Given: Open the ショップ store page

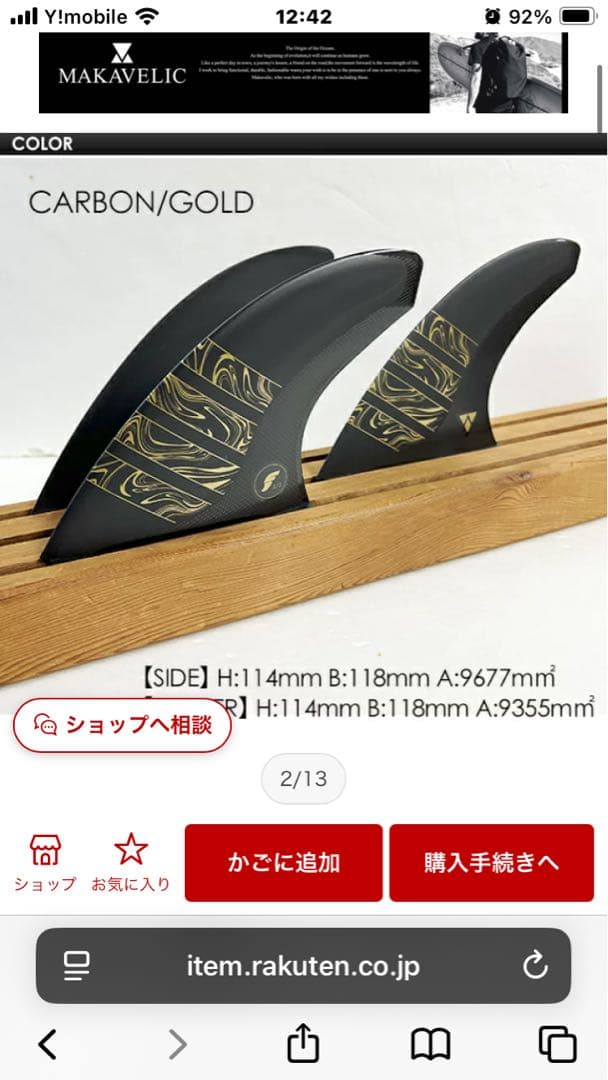Looking at the screenshot, I should (x=45, y=862).
